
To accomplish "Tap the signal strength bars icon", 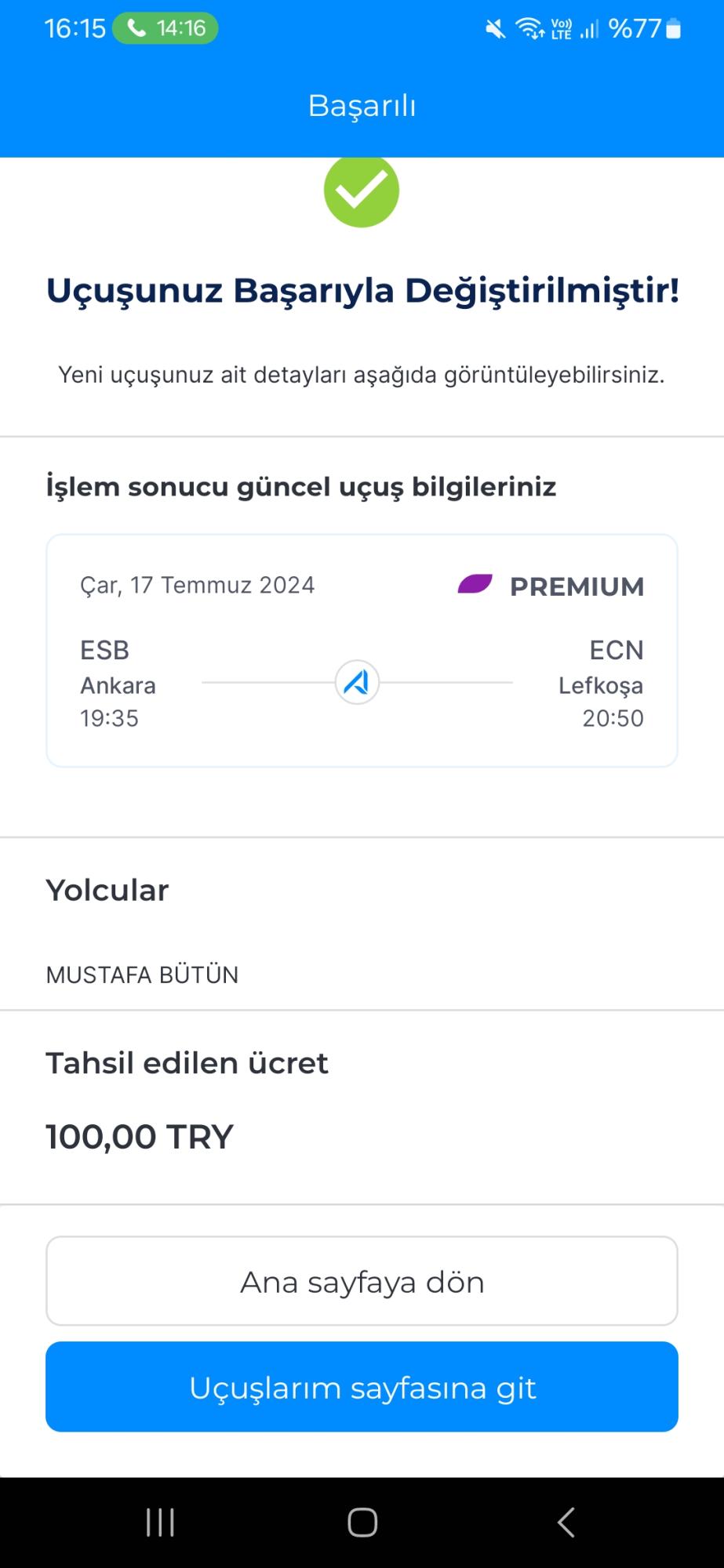I will 590,30.
